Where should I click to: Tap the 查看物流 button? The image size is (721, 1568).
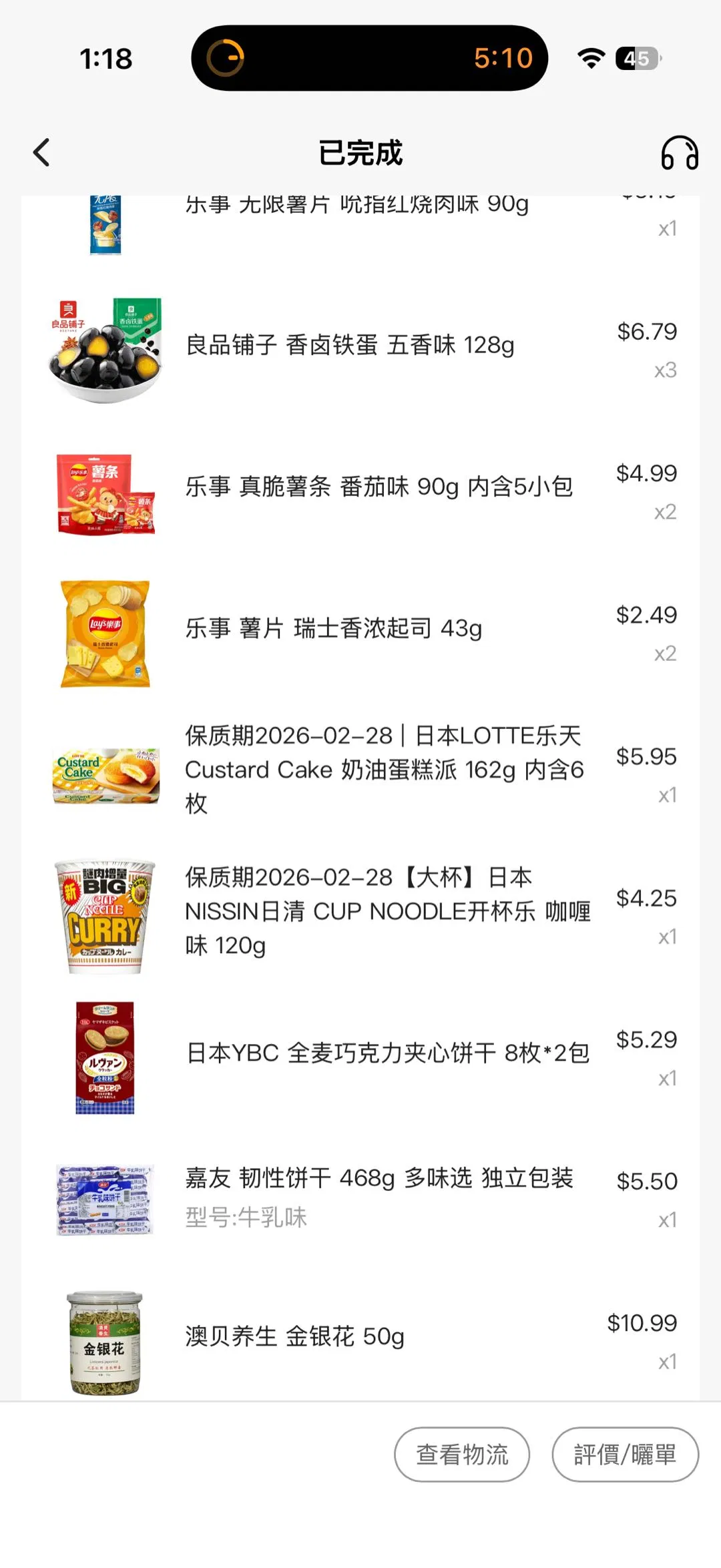pyautogui.click(x=462, y=1454)
